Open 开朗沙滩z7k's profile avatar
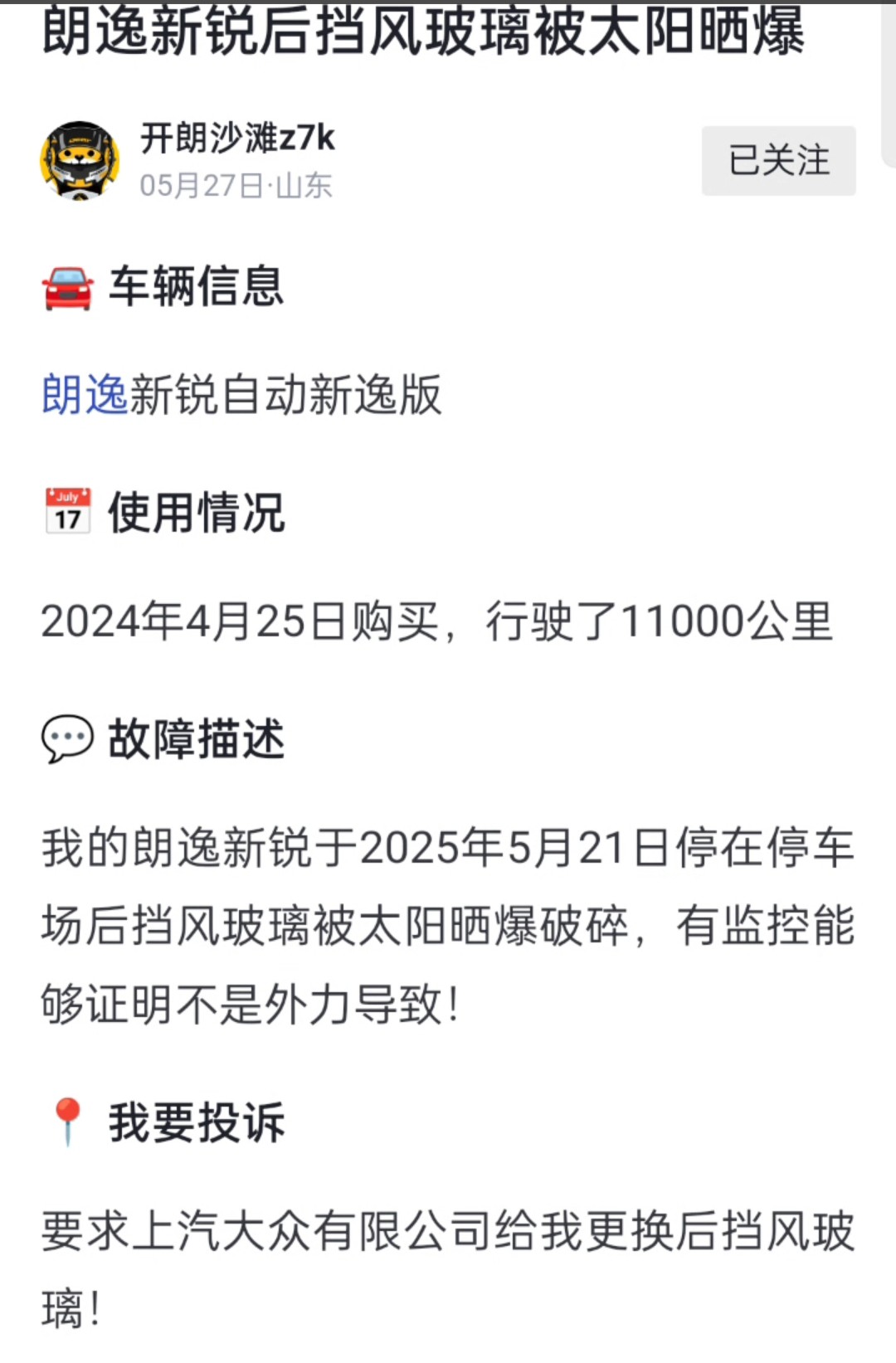 pos(80,161)
